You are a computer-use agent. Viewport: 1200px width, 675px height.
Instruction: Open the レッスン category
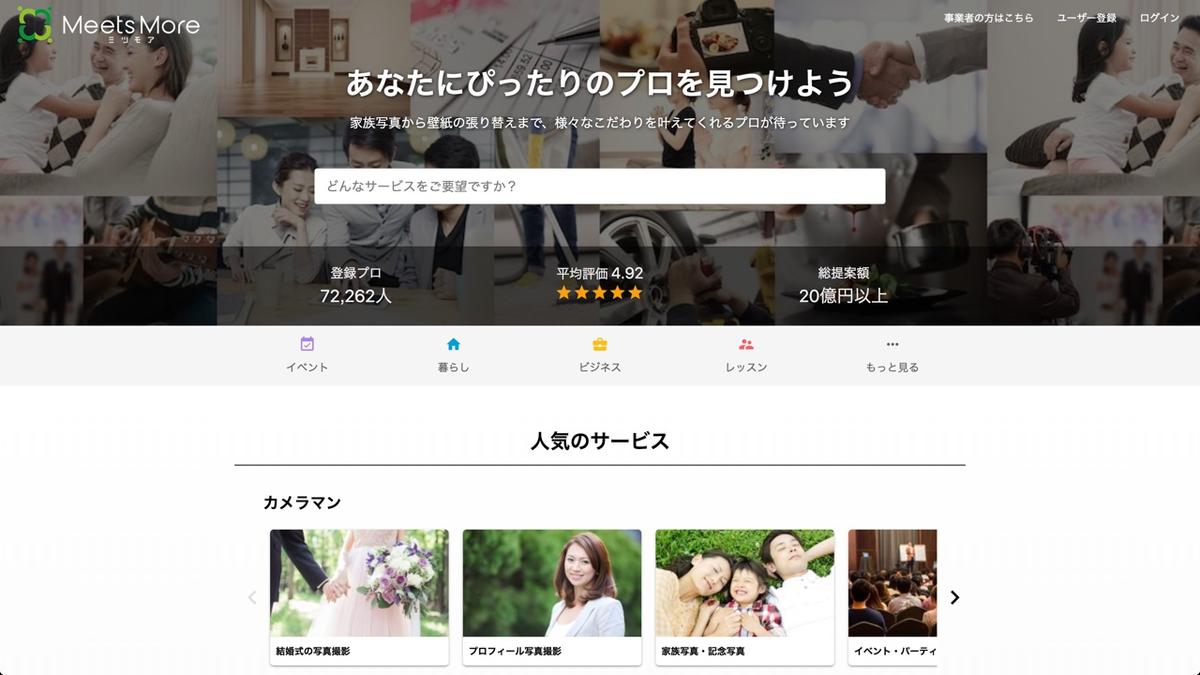point(746,355)
